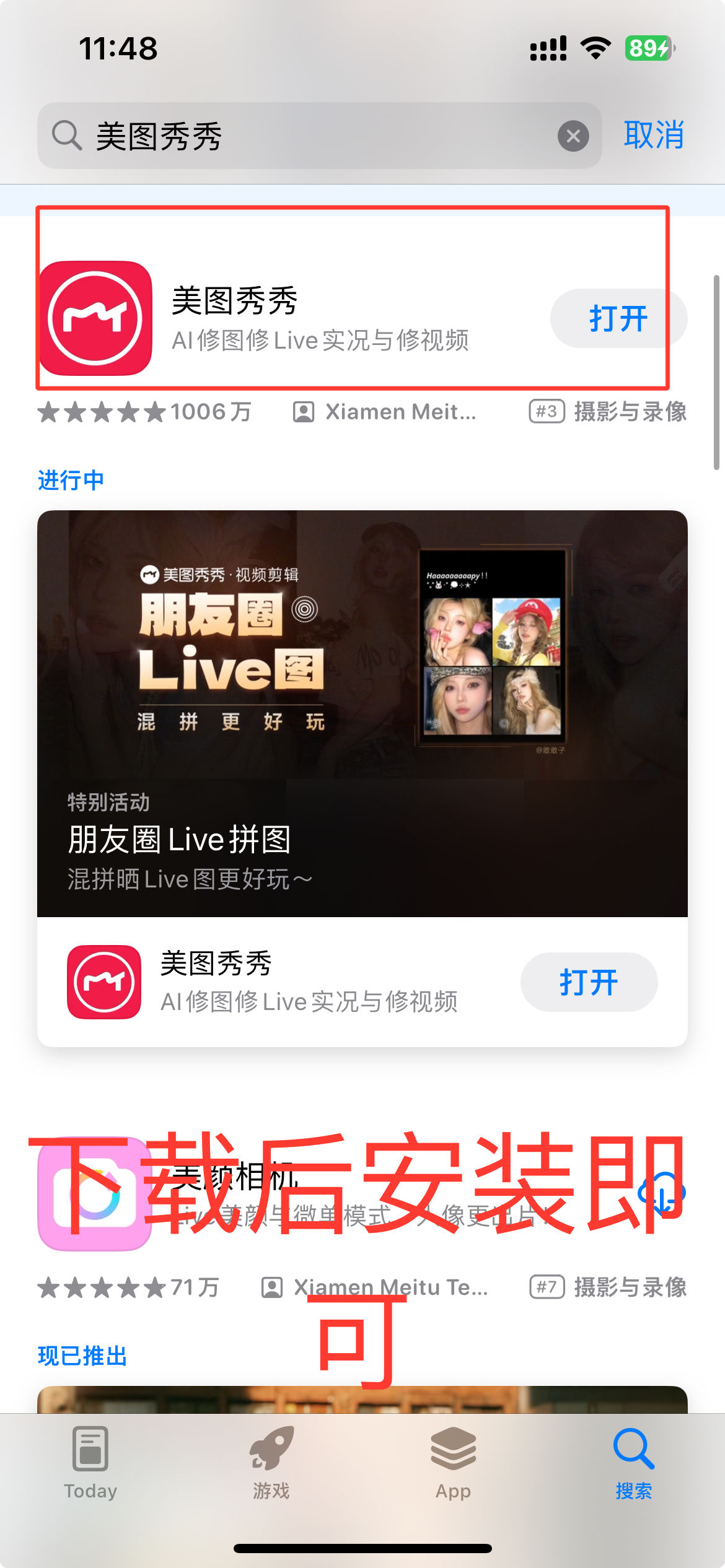Tap 打开 inside the 朋友圈 Live 拼图 event card
This screenshot has height=1568, width=725.
point(588,982)
